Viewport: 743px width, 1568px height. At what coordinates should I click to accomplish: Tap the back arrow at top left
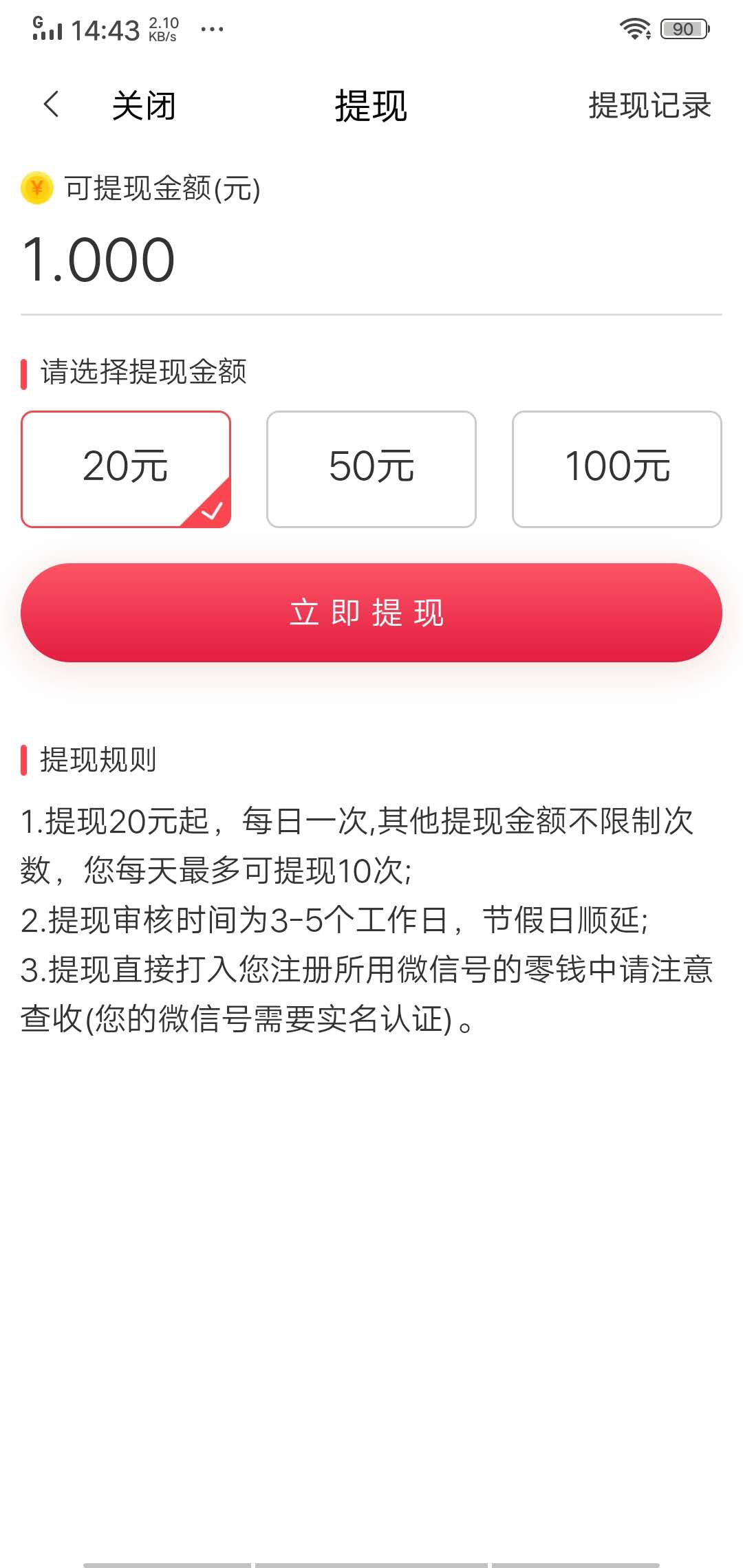point(50,105)
